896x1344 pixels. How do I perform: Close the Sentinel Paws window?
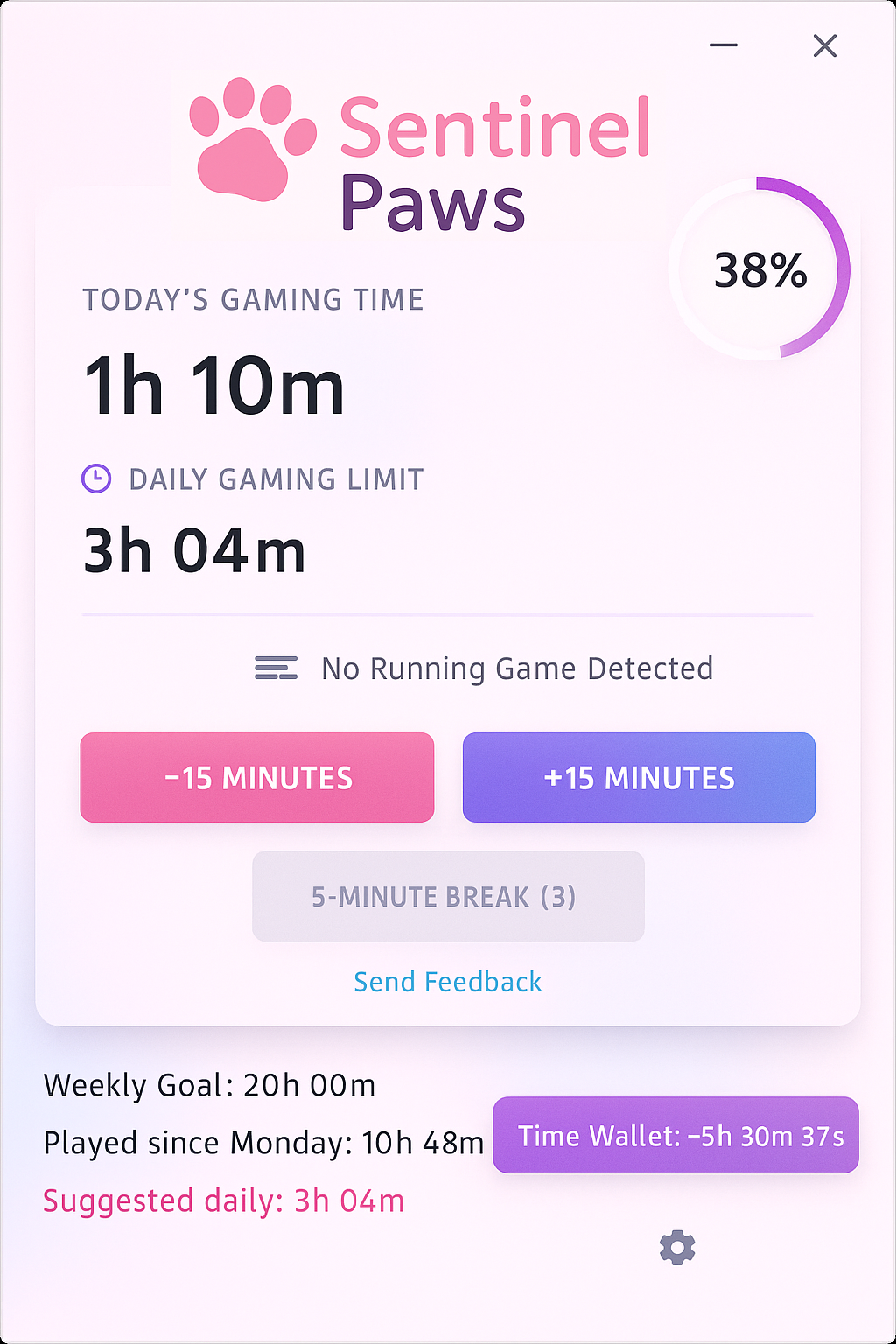point(824,45)
